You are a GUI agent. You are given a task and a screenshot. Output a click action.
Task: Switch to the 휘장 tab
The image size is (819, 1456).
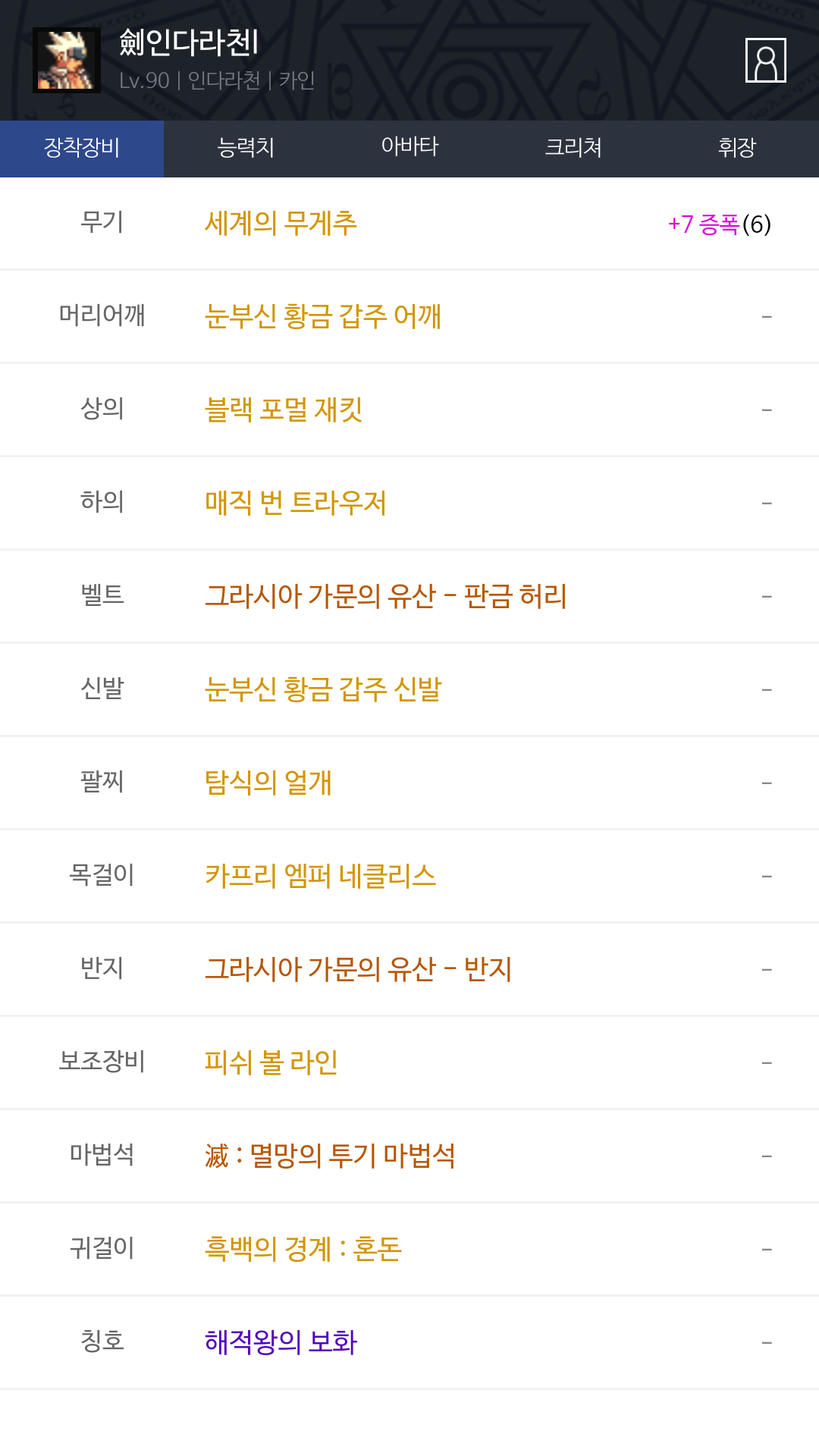click(x=737, y=149)
